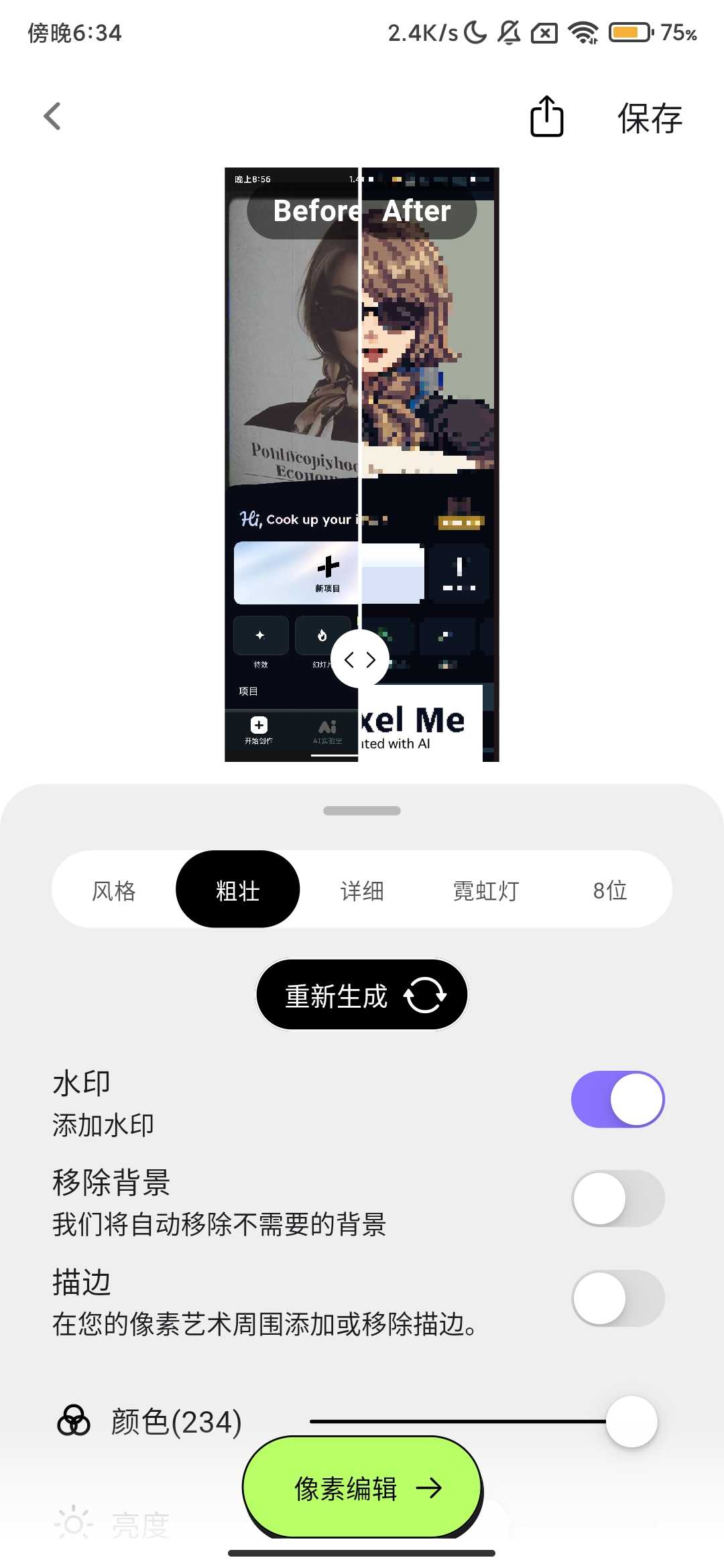Viewport: 724px width, 1568px height.
Task: Disable the 水印 watermark toggle
Action: coord(617,1100)
